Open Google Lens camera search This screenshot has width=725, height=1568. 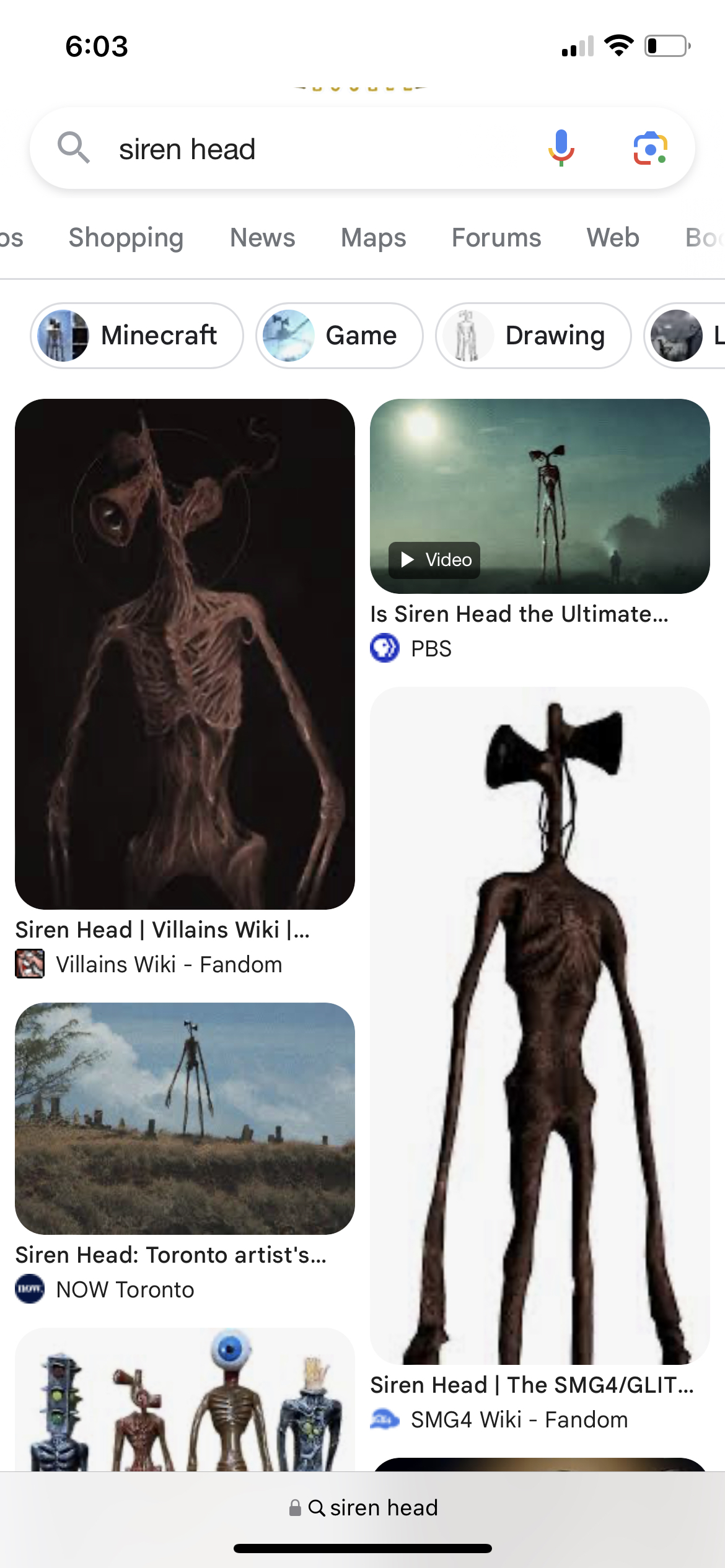point(650,149)
